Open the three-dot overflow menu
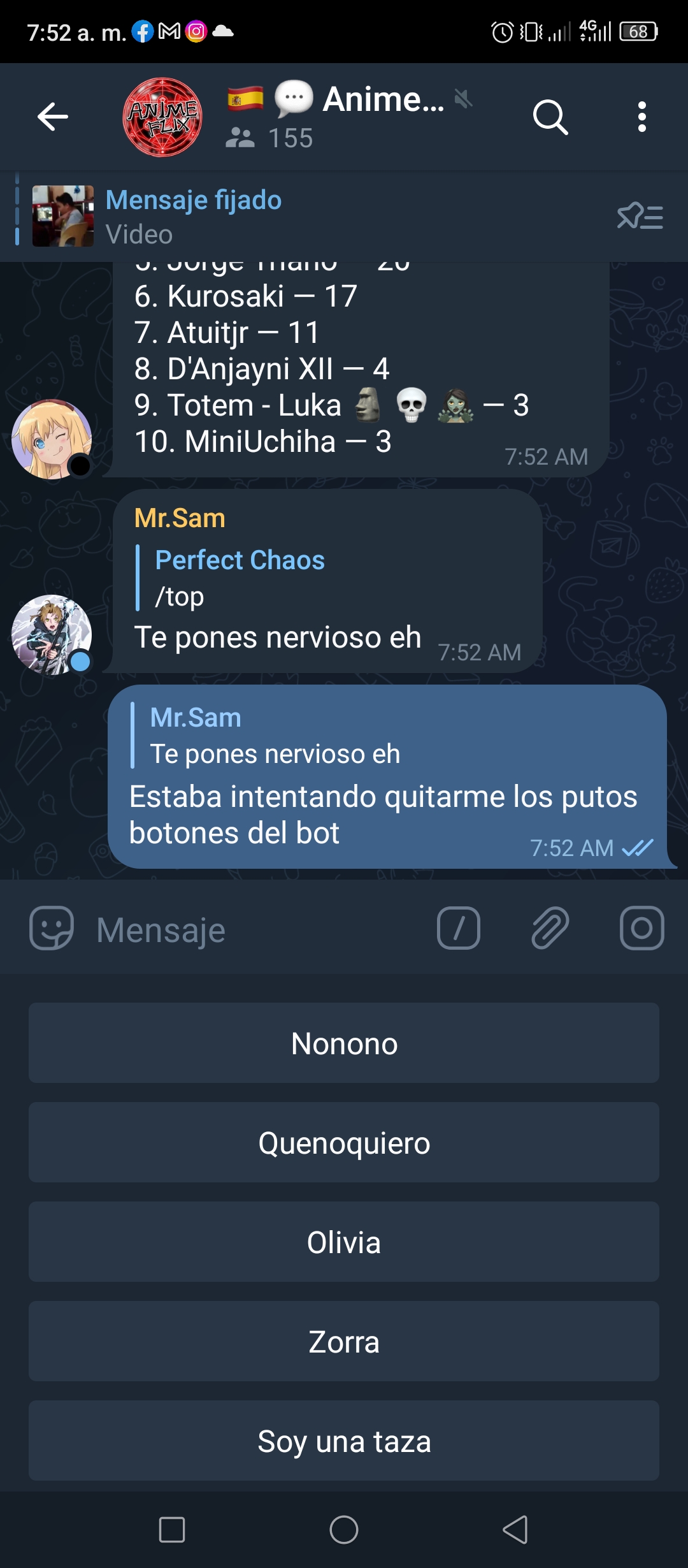Viewport: 688px width, 1568px height. tap(641, 117)
